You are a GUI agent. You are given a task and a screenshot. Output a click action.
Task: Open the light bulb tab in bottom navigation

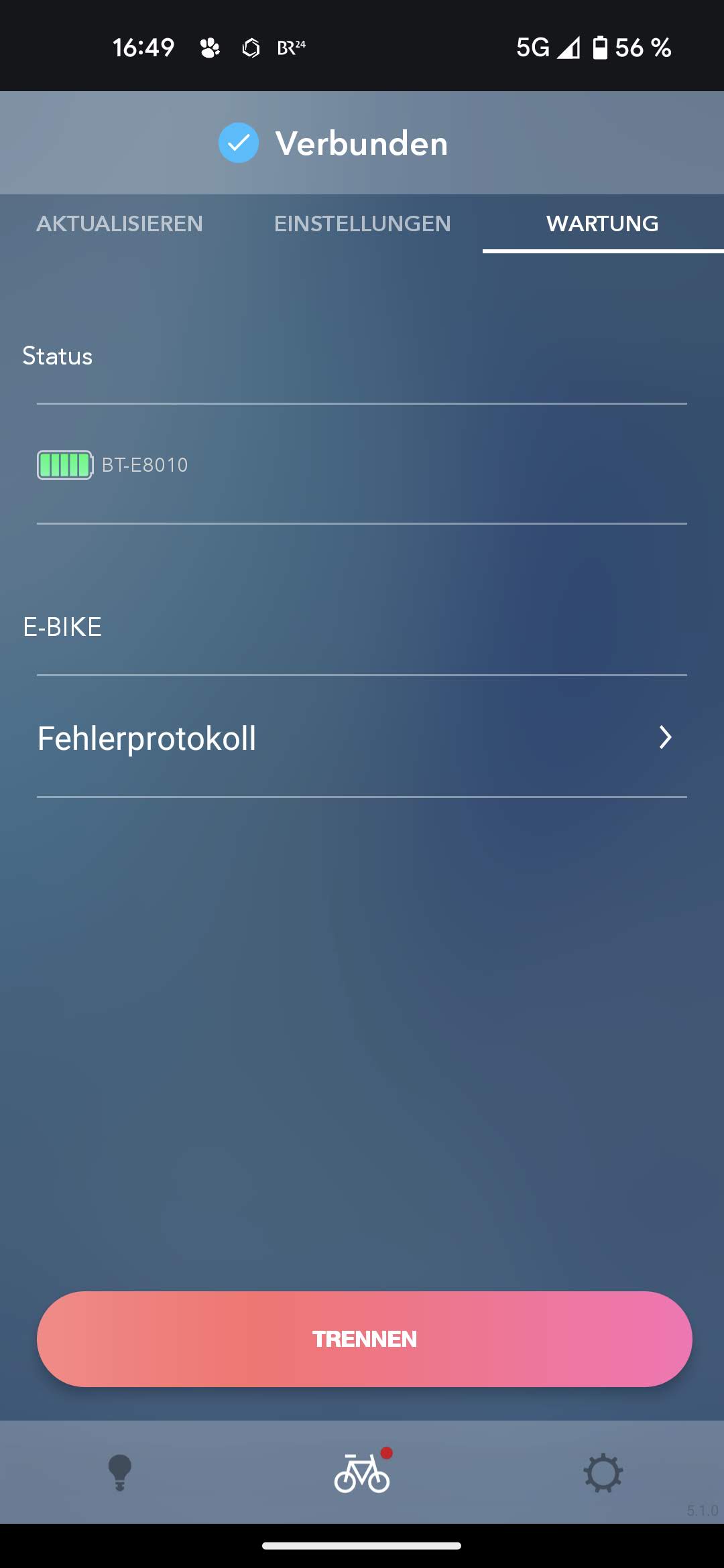[120, 1473]
